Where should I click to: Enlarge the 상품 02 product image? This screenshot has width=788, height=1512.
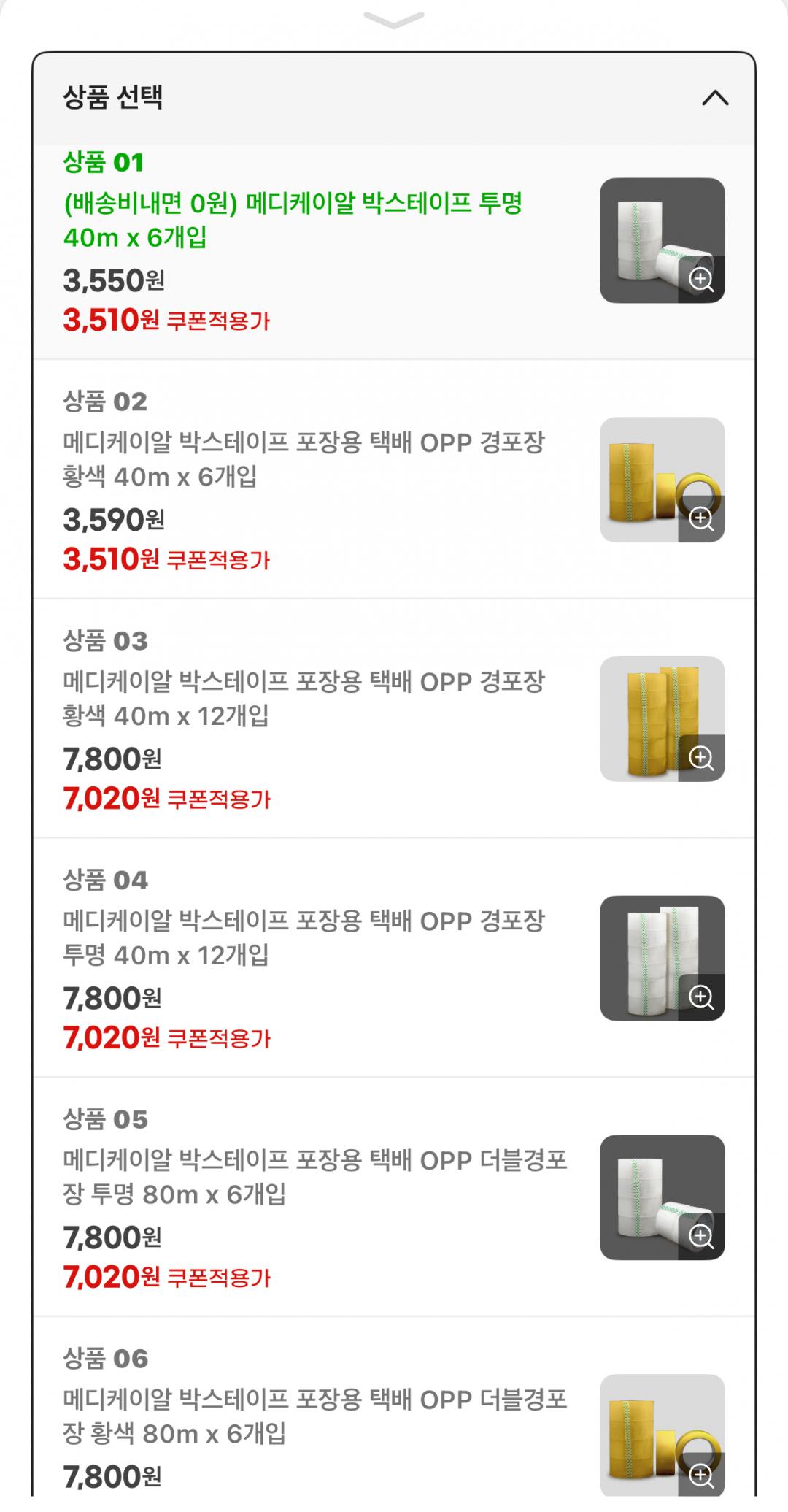click(701, 519)
